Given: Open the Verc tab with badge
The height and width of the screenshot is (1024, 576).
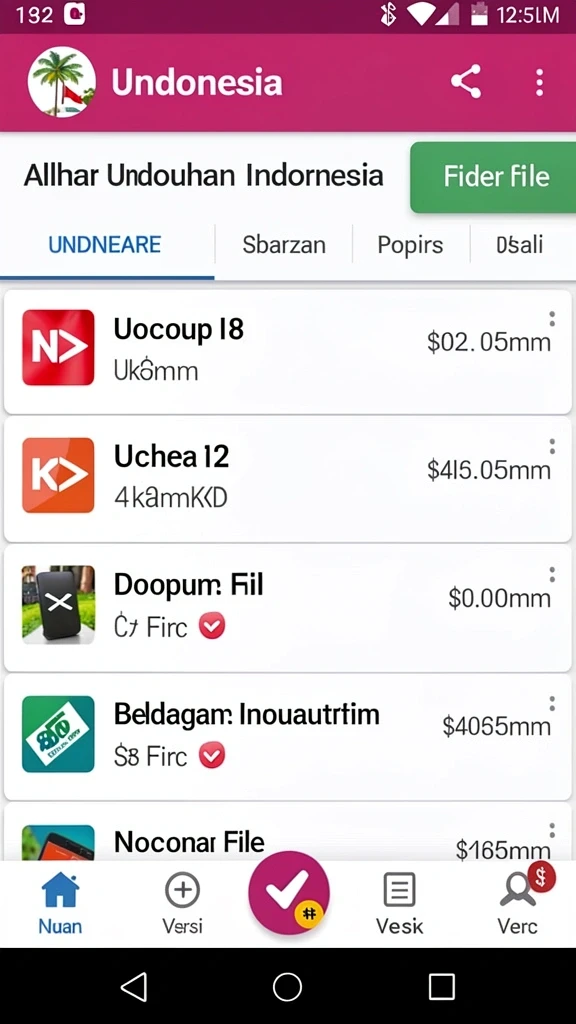Looking at the screenshot, I should pyautogui.click(x=519, y=903).
